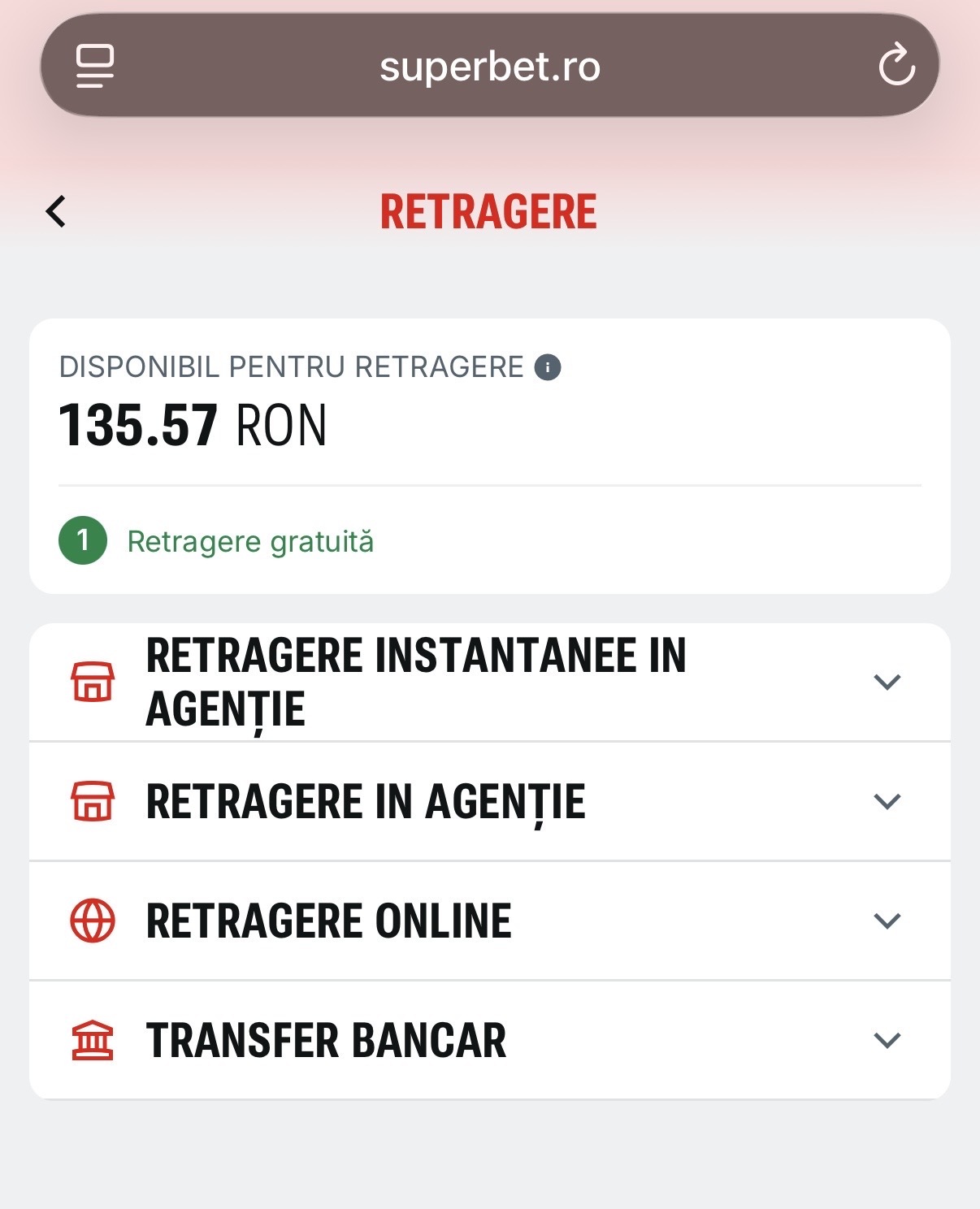The height and width of the screenshot is (1209, 980).
Task: Expand the Retragere online option
Action: click(x=489, y=921)
